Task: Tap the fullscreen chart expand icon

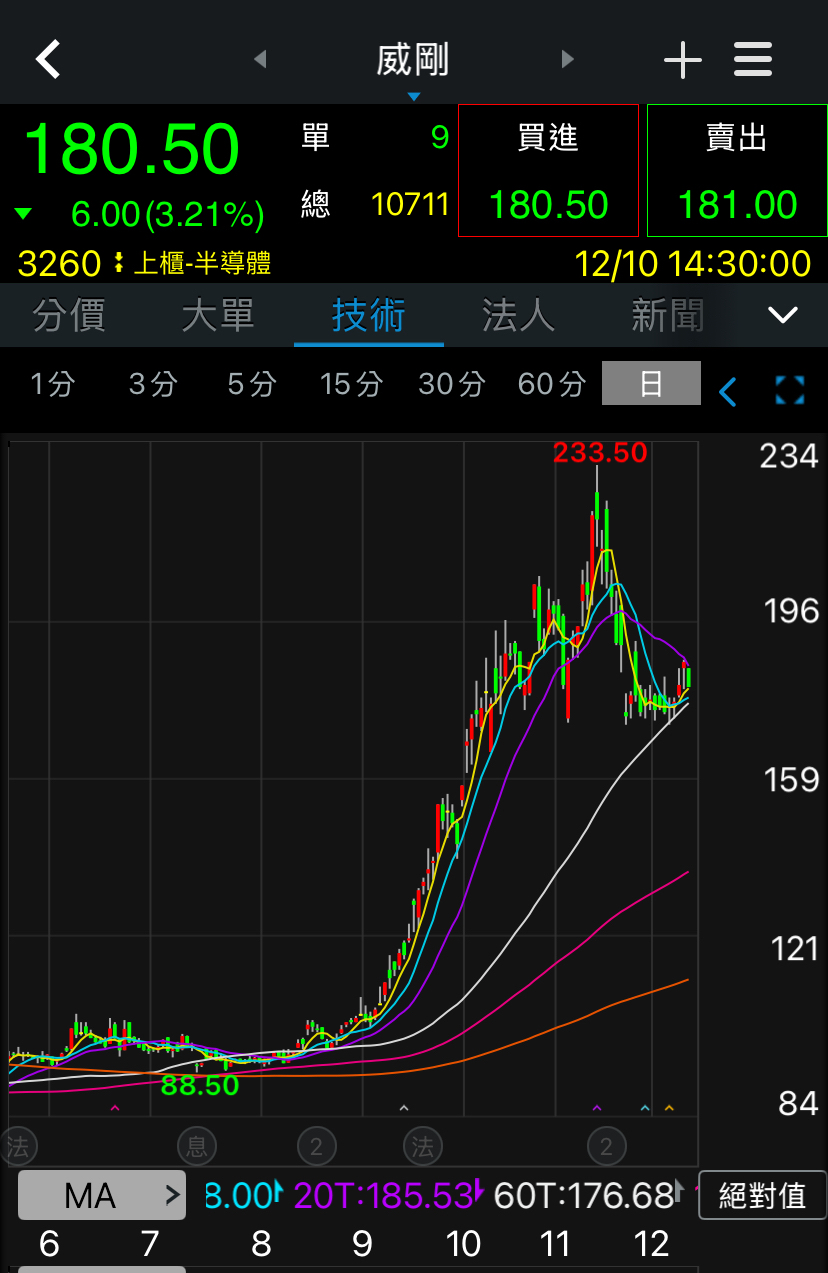Action: click(790, 391)
